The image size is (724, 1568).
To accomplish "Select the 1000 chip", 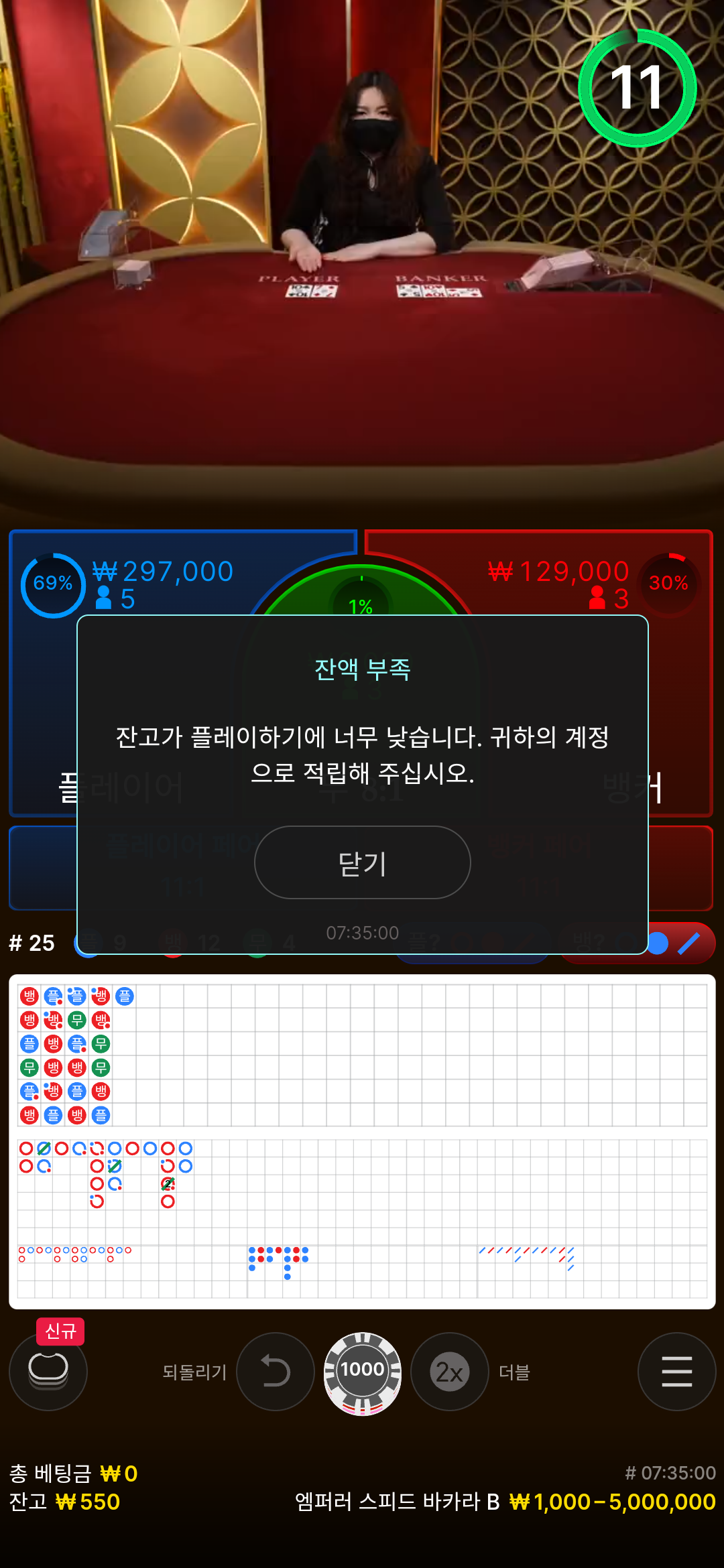I will (x=362, y=1372).
